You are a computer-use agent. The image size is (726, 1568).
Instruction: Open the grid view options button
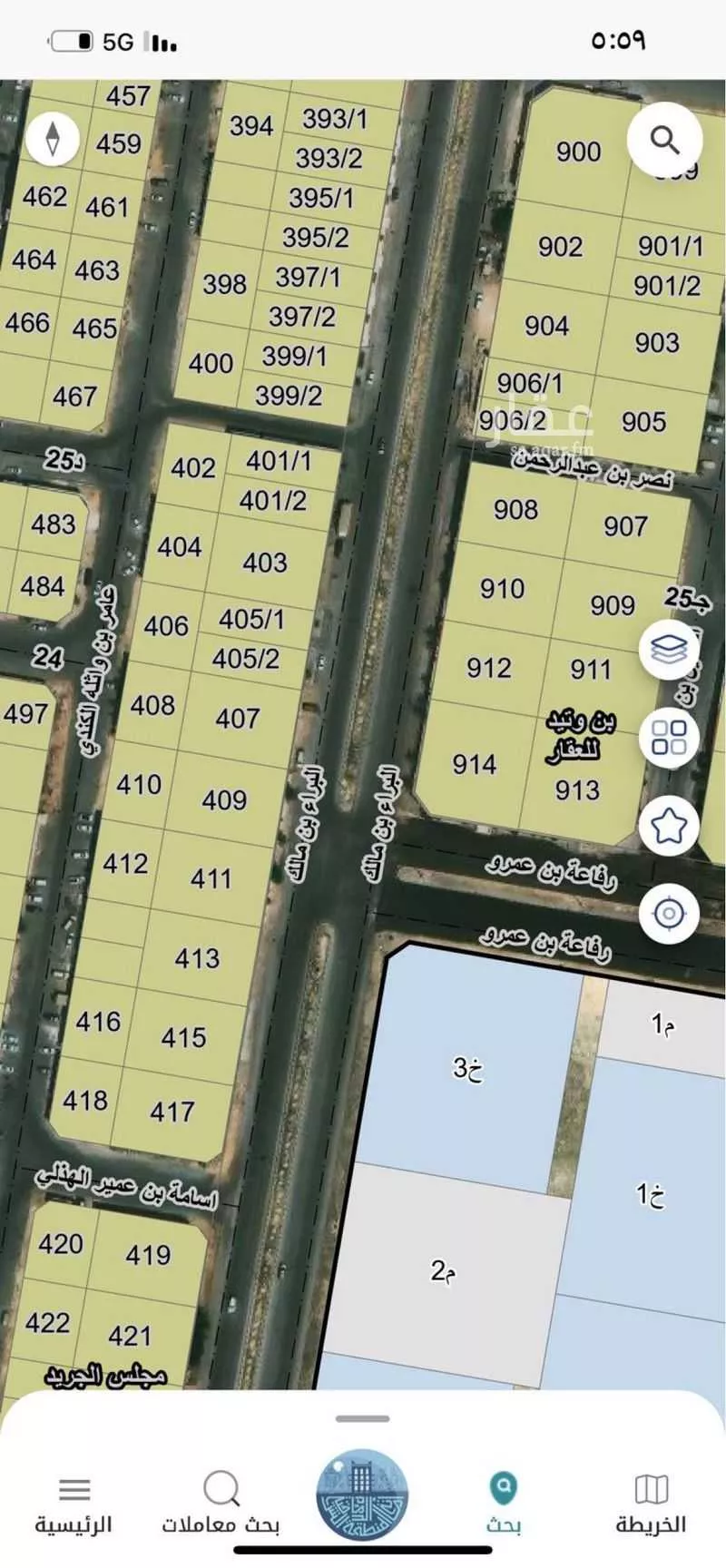pyautogui.click(x=669, y=737)
